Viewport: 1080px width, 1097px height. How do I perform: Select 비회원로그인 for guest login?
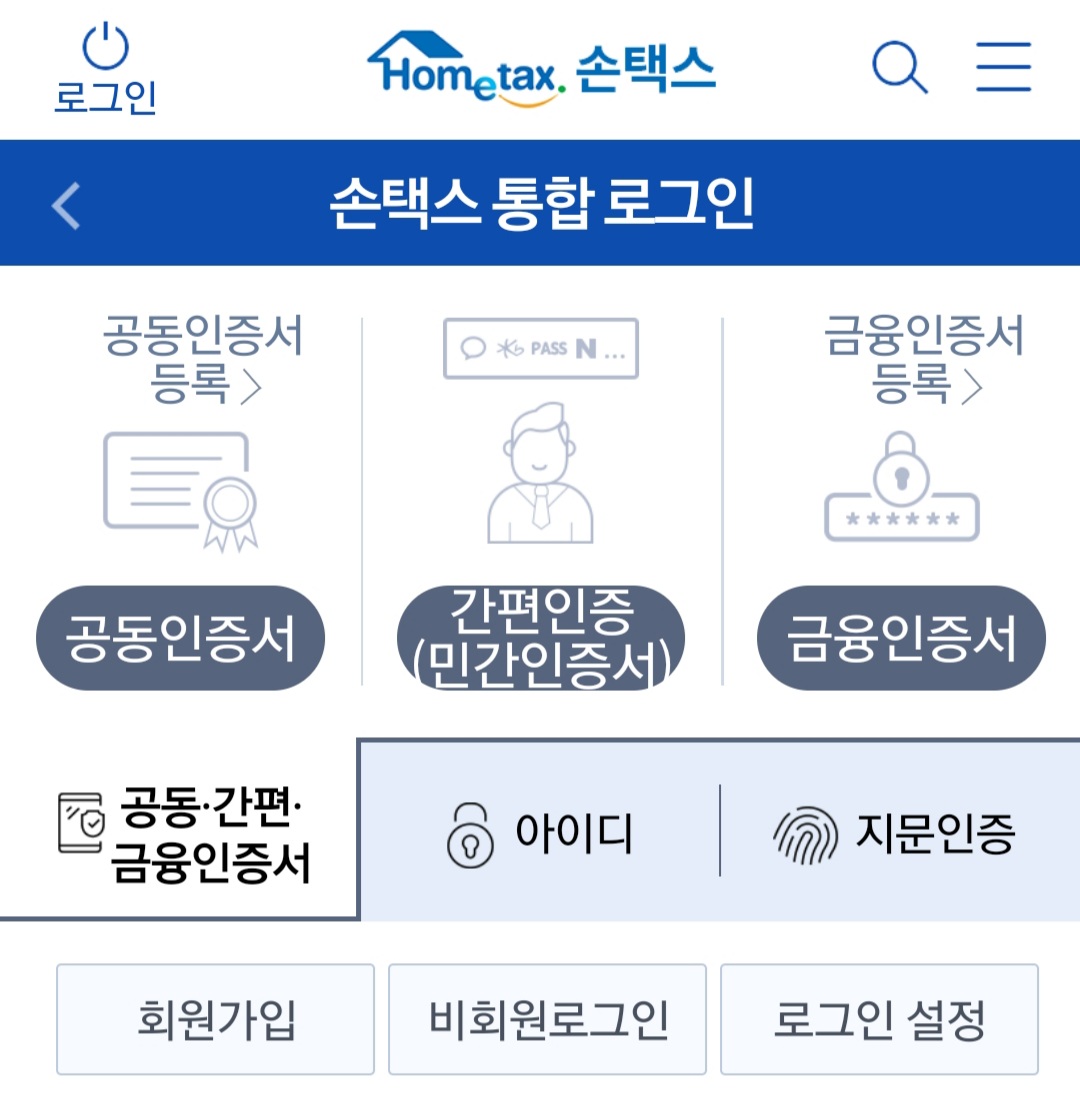(x=547, y=1019)
